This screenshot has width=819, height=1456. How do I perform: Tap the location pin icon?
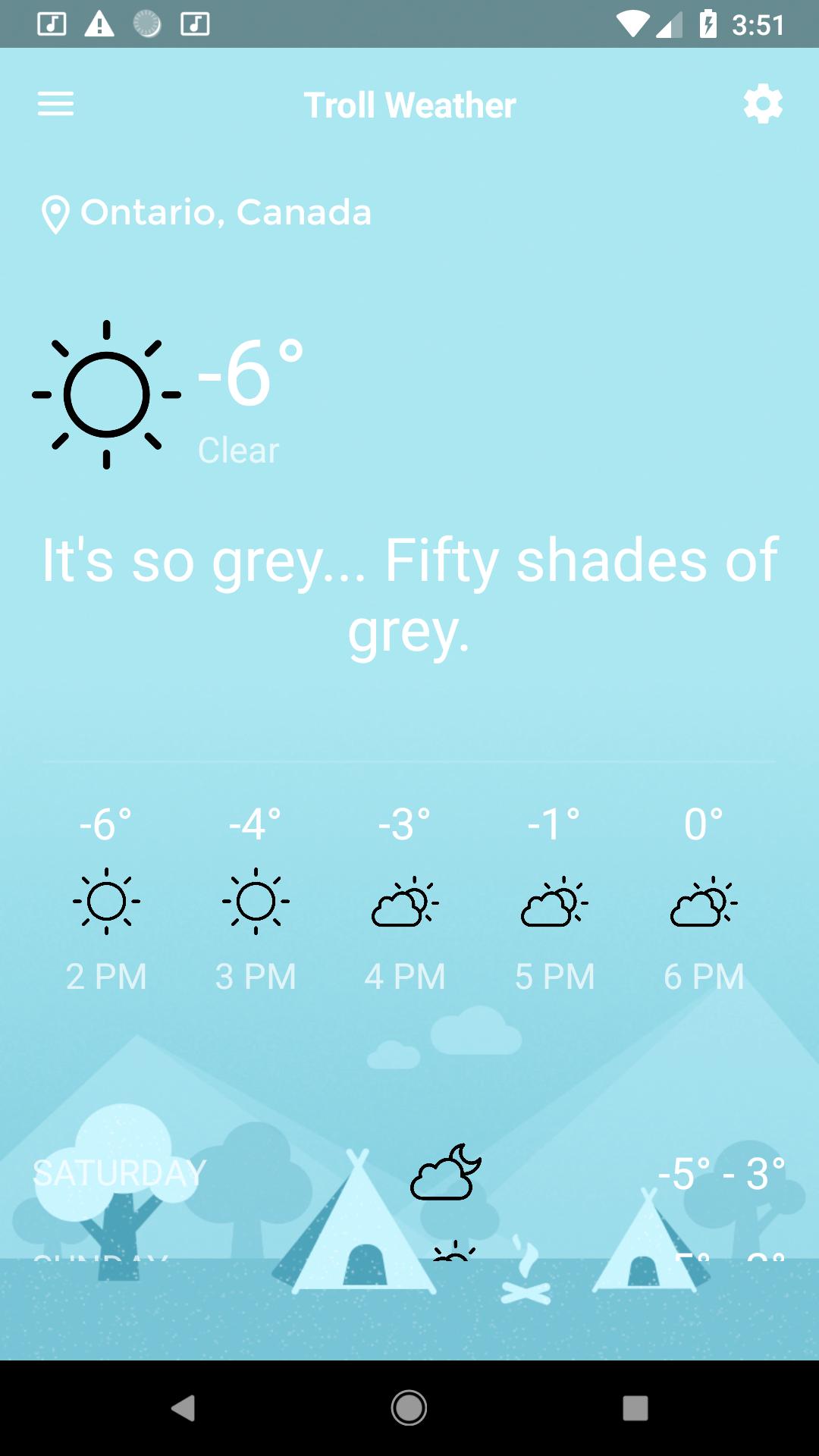(55, 212)
